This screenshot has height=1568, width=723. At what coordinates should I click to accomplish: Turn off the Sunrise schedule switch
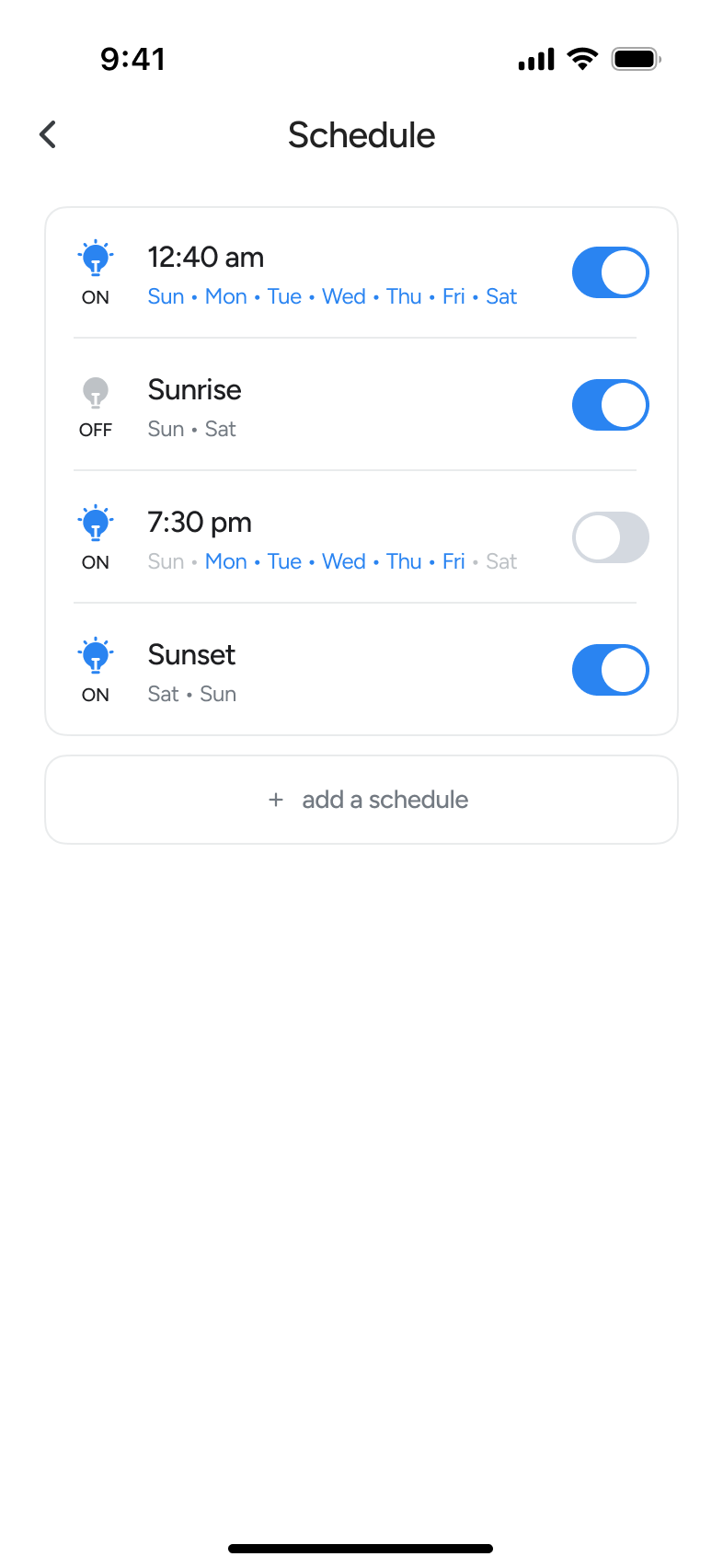click(610, 405)
